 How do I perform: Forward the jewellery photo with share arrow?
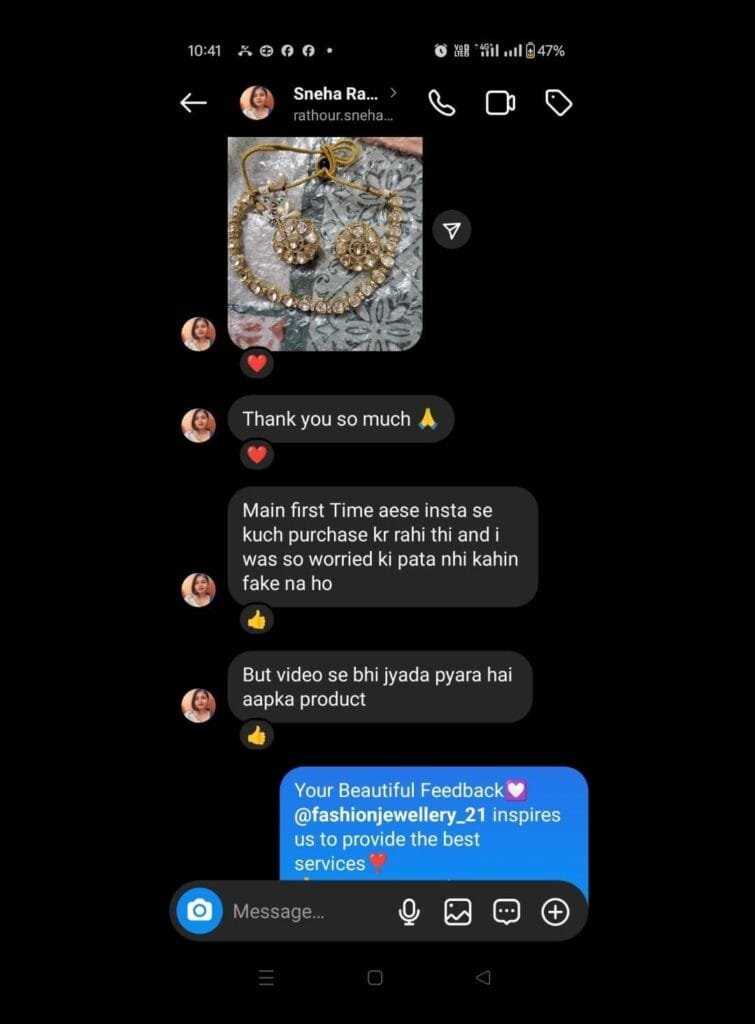[x=452, y=231]
